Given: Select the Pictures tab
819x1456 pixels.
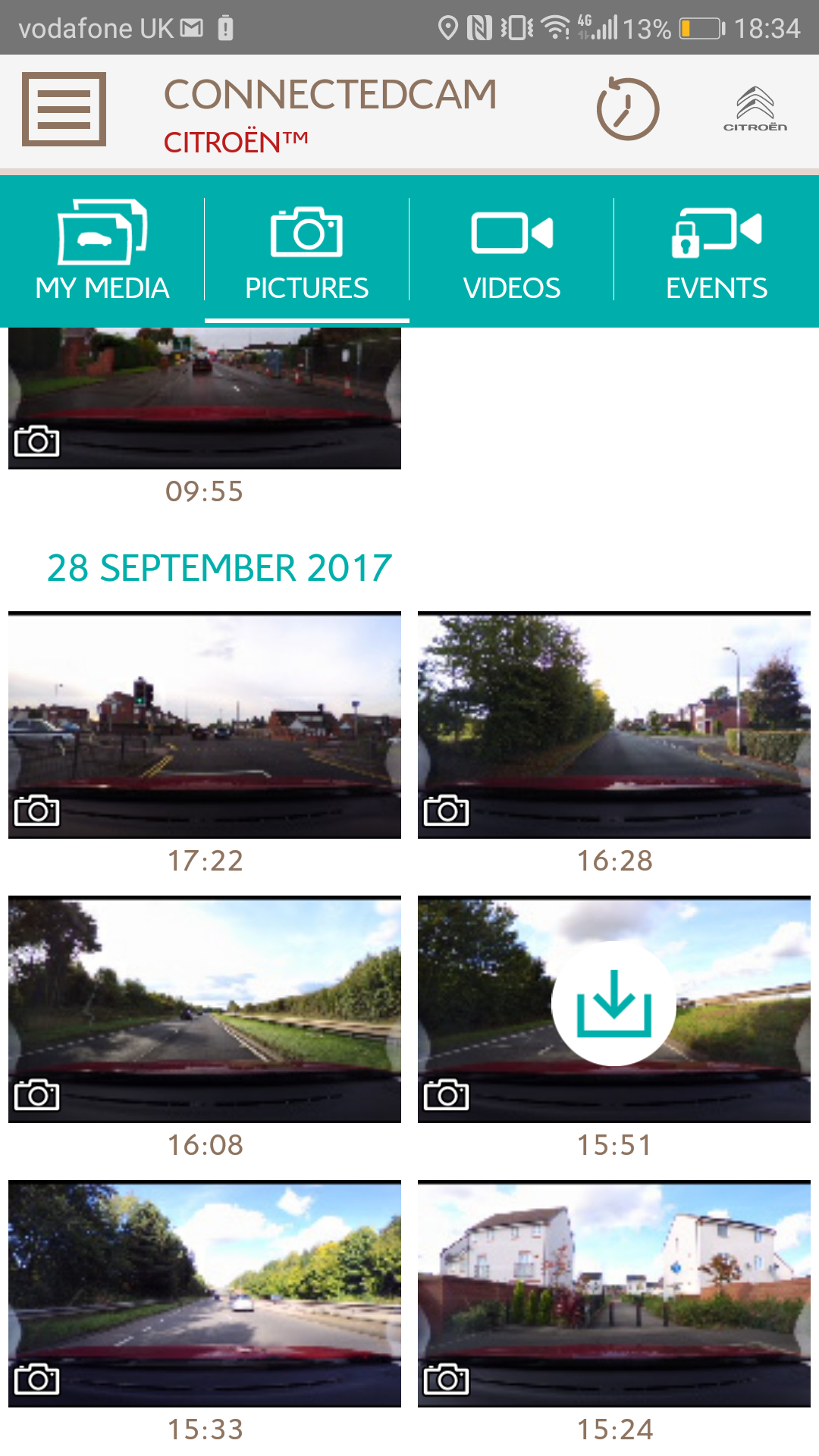Looking at the screenshot, I should click(307, 250).
